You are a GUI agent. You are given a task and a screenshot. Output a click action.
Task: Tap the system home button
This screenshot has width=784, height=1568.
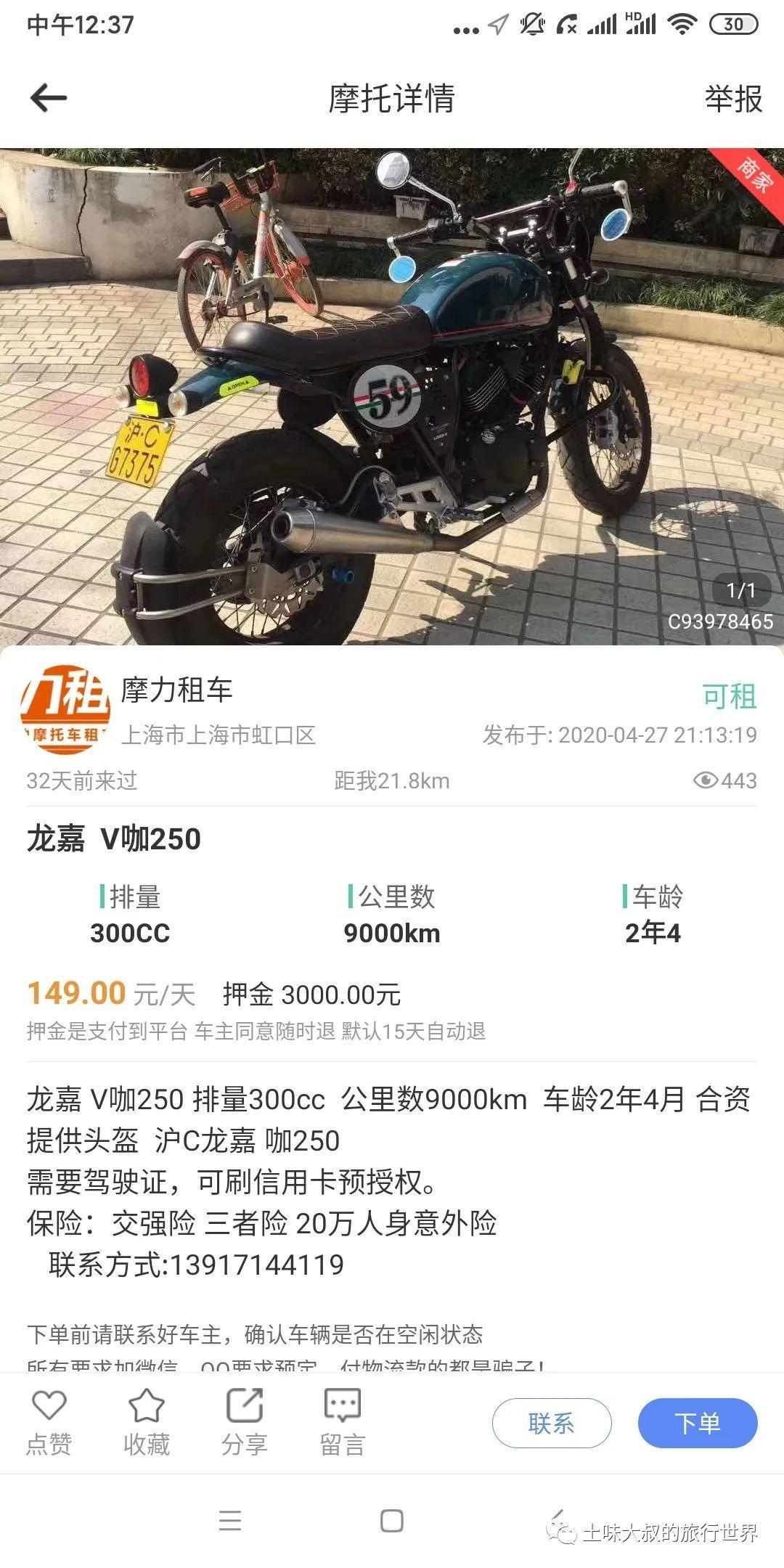392,1521
